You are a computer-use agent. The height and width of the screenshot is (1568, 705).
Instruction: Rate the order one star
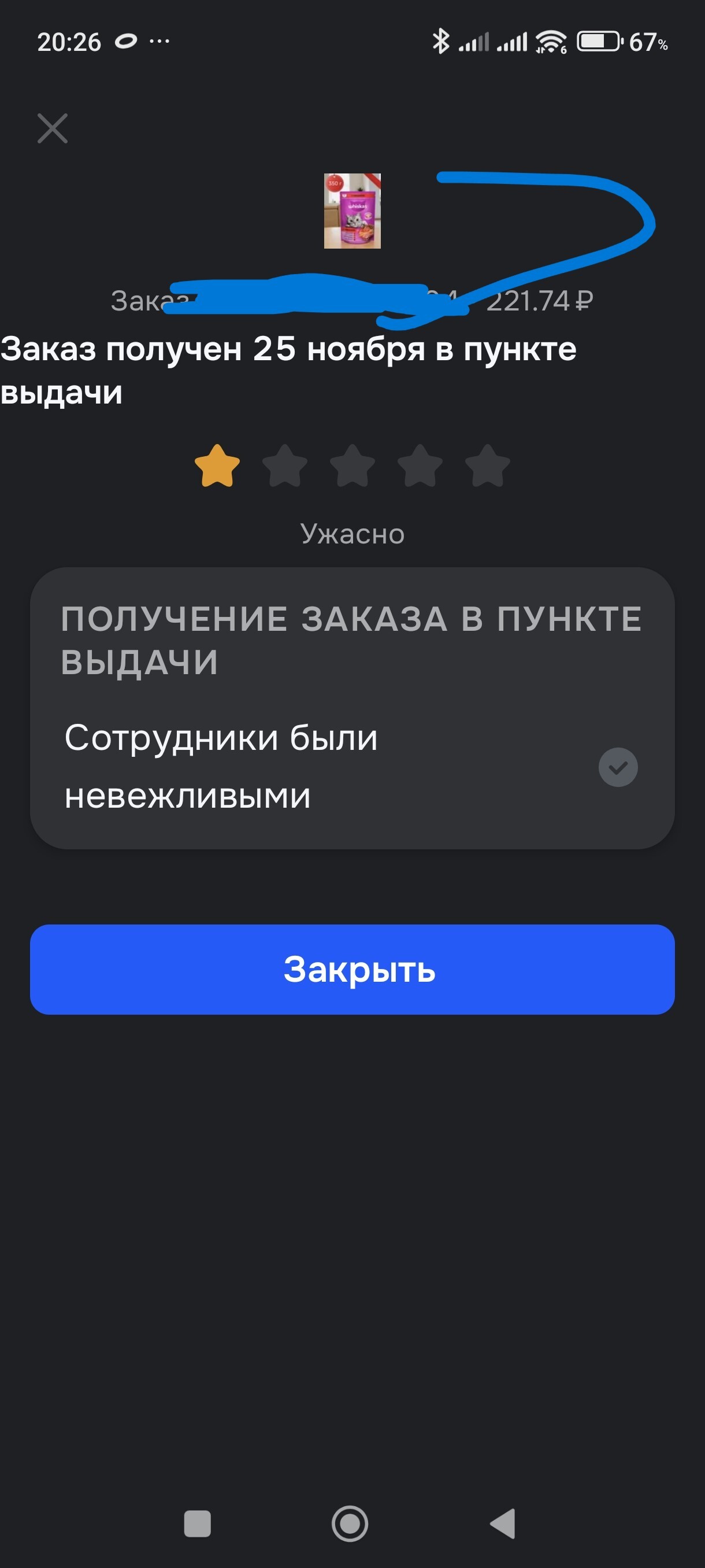(217, 466)
